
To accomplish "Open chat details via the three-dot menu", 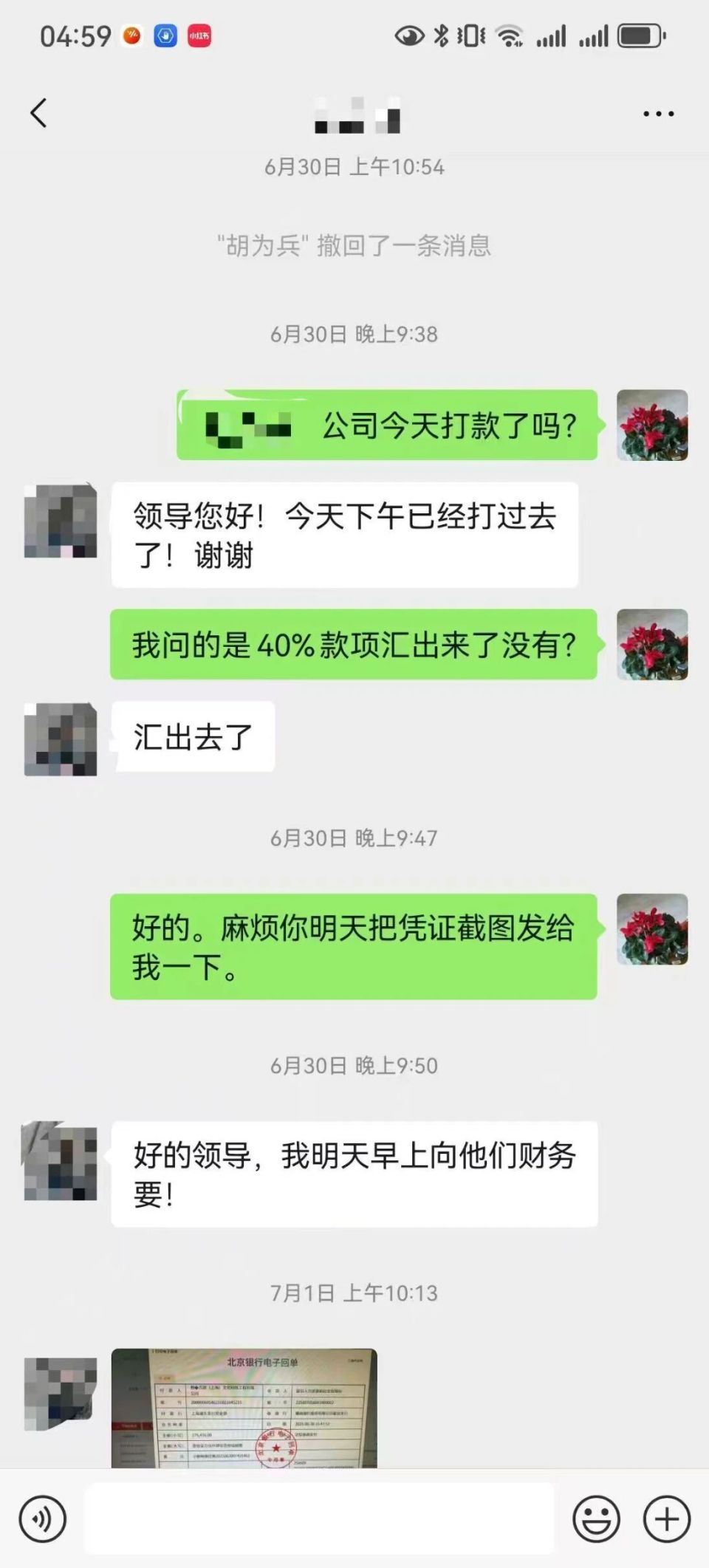I will tap(656, 113).
